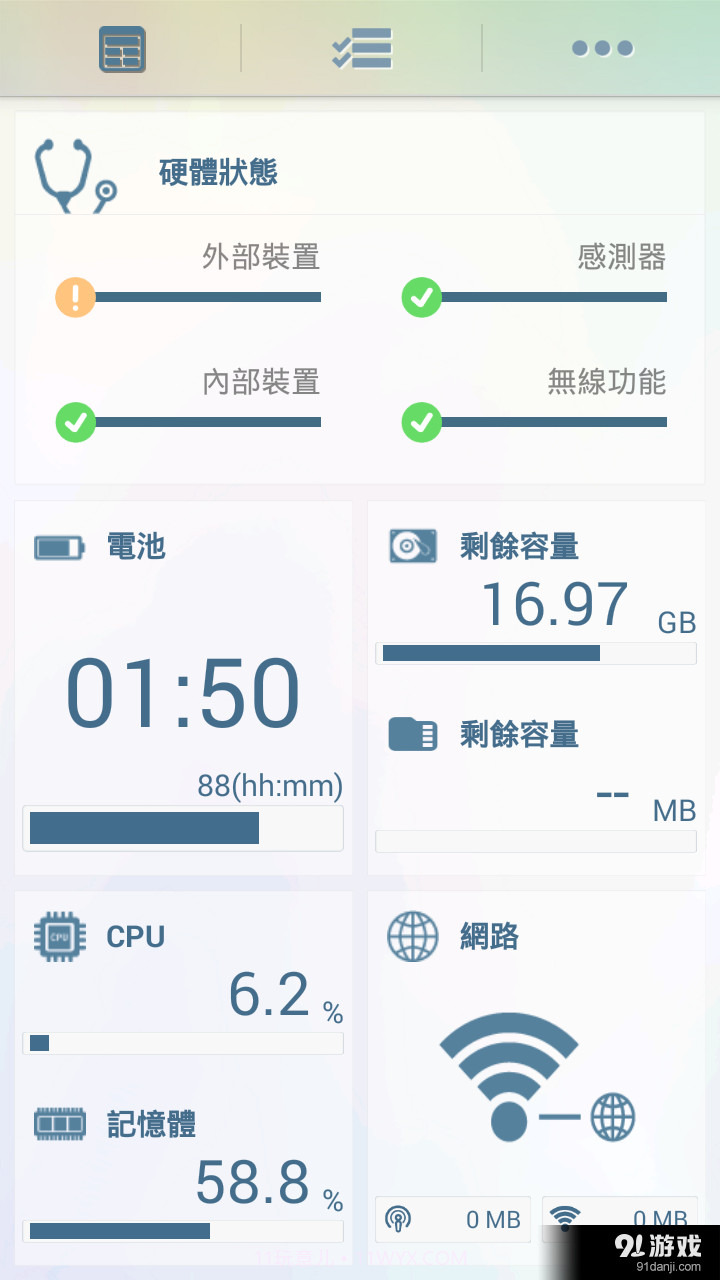The width and height of the screenshot is (720, 1280).
Task: Tap the battery icon in 電池 card
Action: point(59,546)
